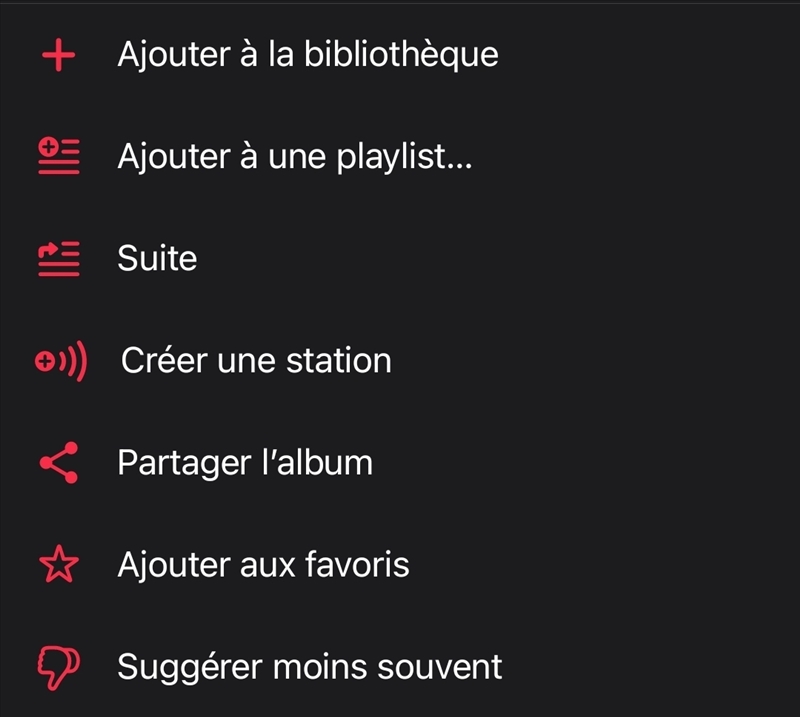Share via Partager l'album
Screen dimensions: 800x717
[x=245, y=463]
